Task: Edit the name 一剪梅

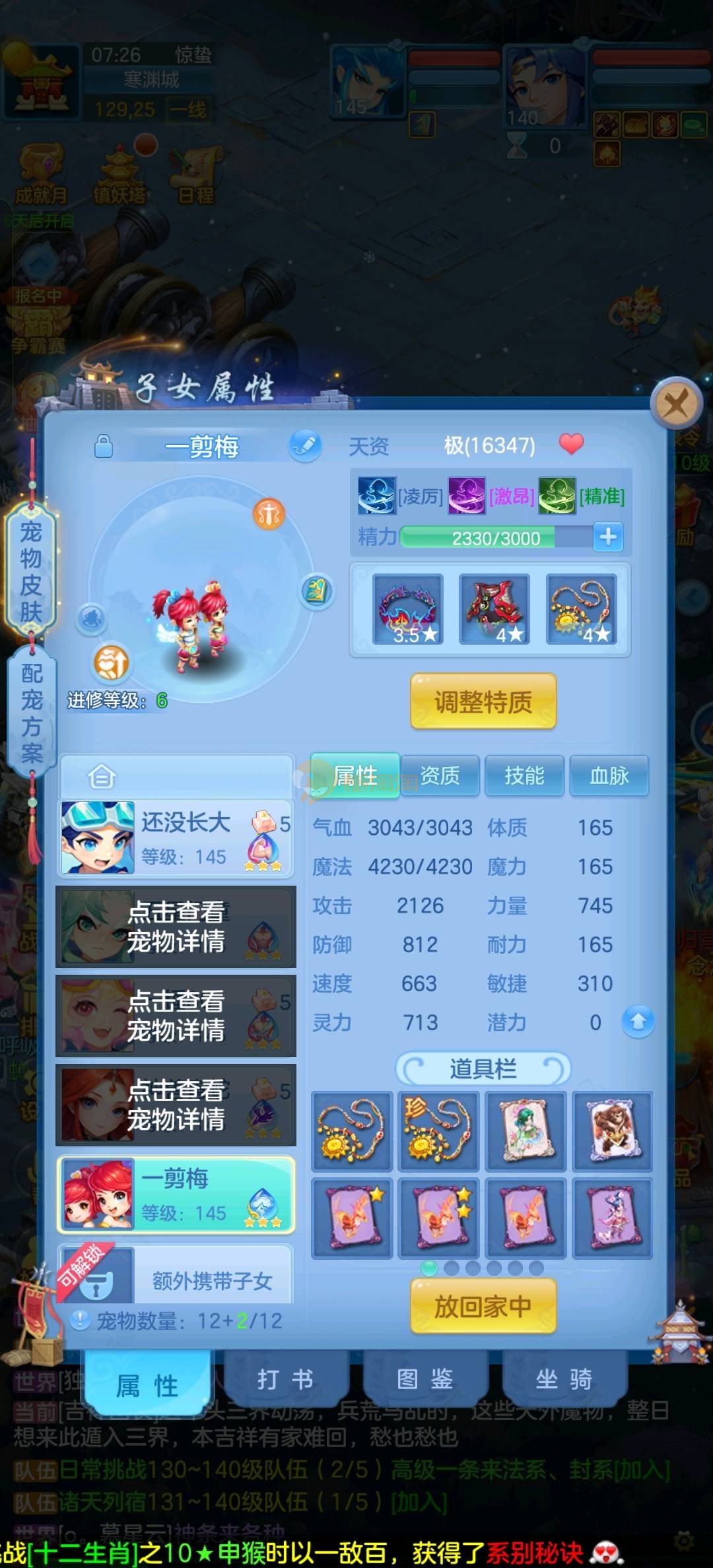Action: (305, 445)
